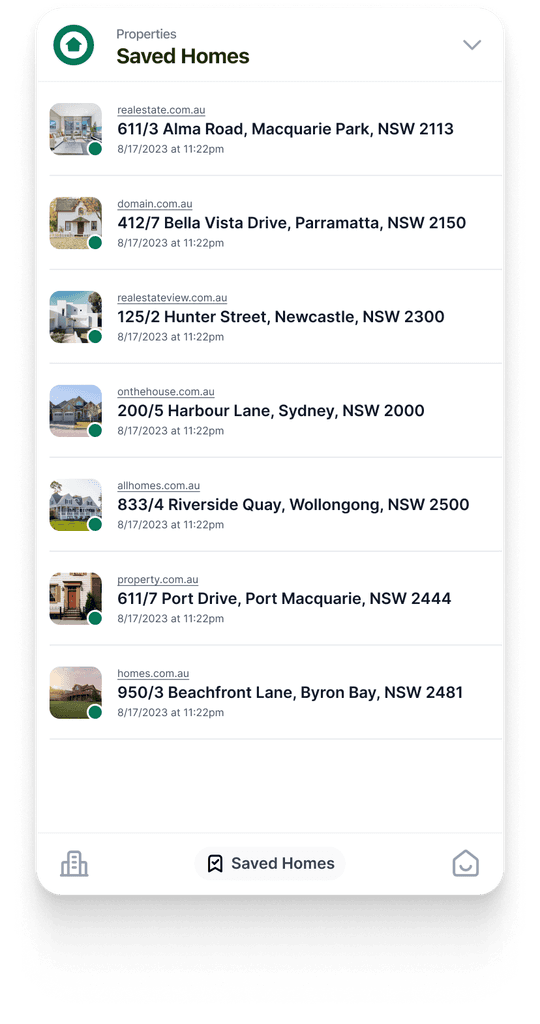Follow the realestateview.com.au link
The width and height of the screenshot is (540, 1024).
tap(172, 298)
